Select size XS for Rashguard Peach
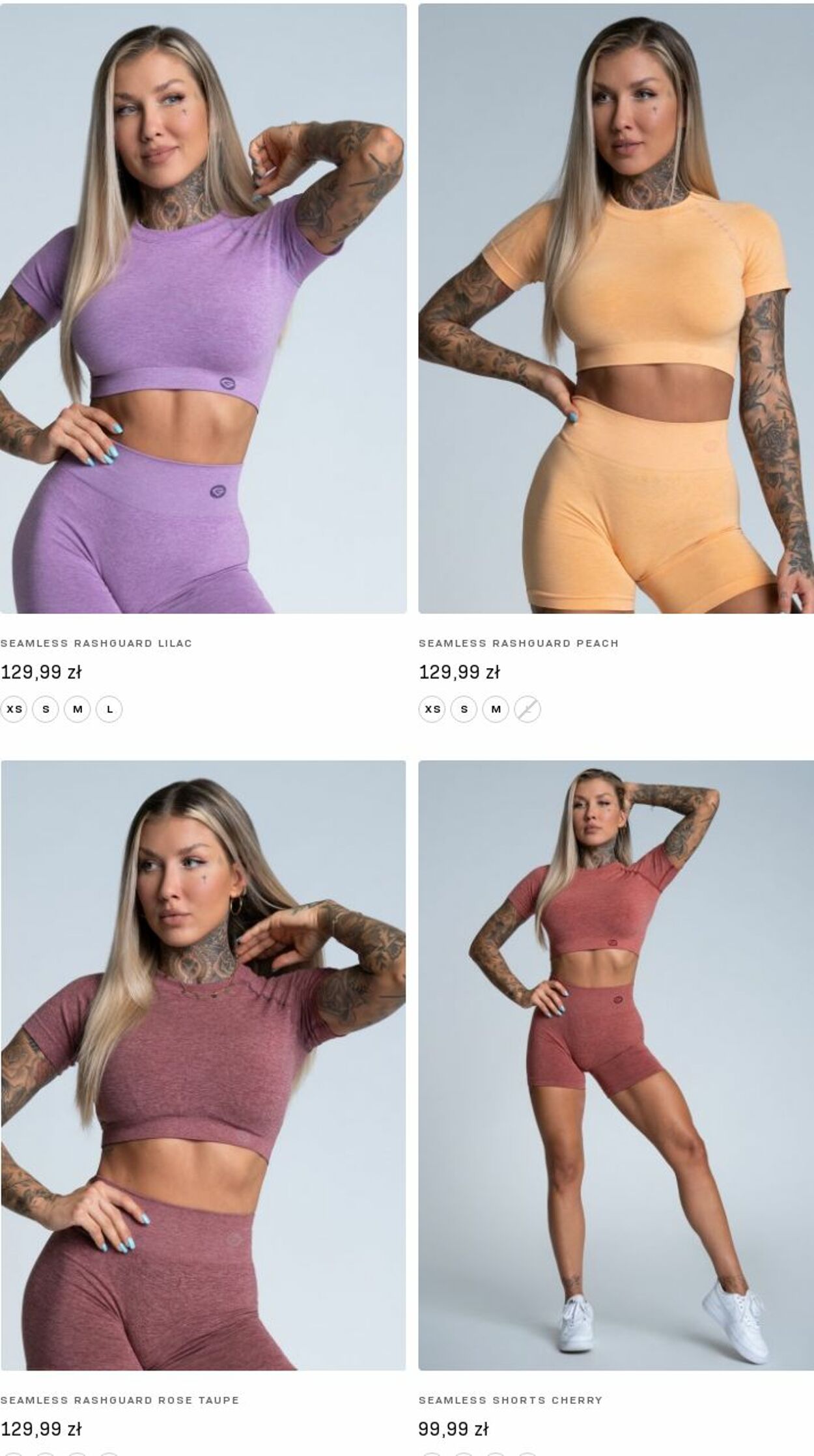Viewport: 814px width, 1456px height. point(432,709)
